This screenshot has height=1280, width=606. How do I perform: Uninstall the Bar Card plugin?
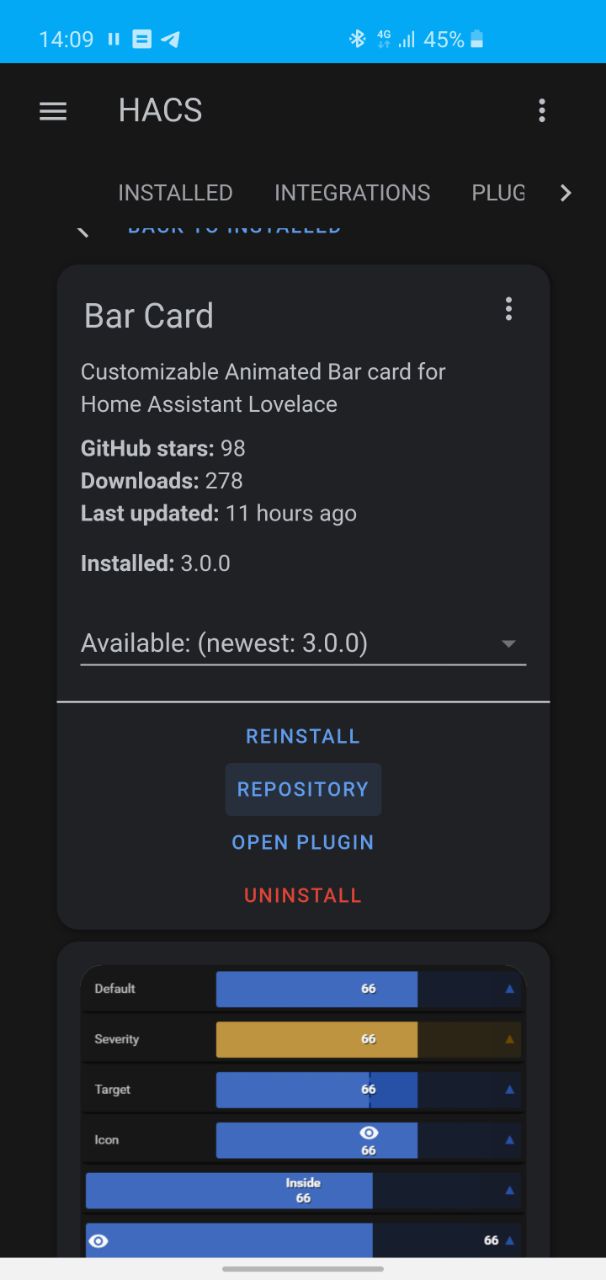303,896
